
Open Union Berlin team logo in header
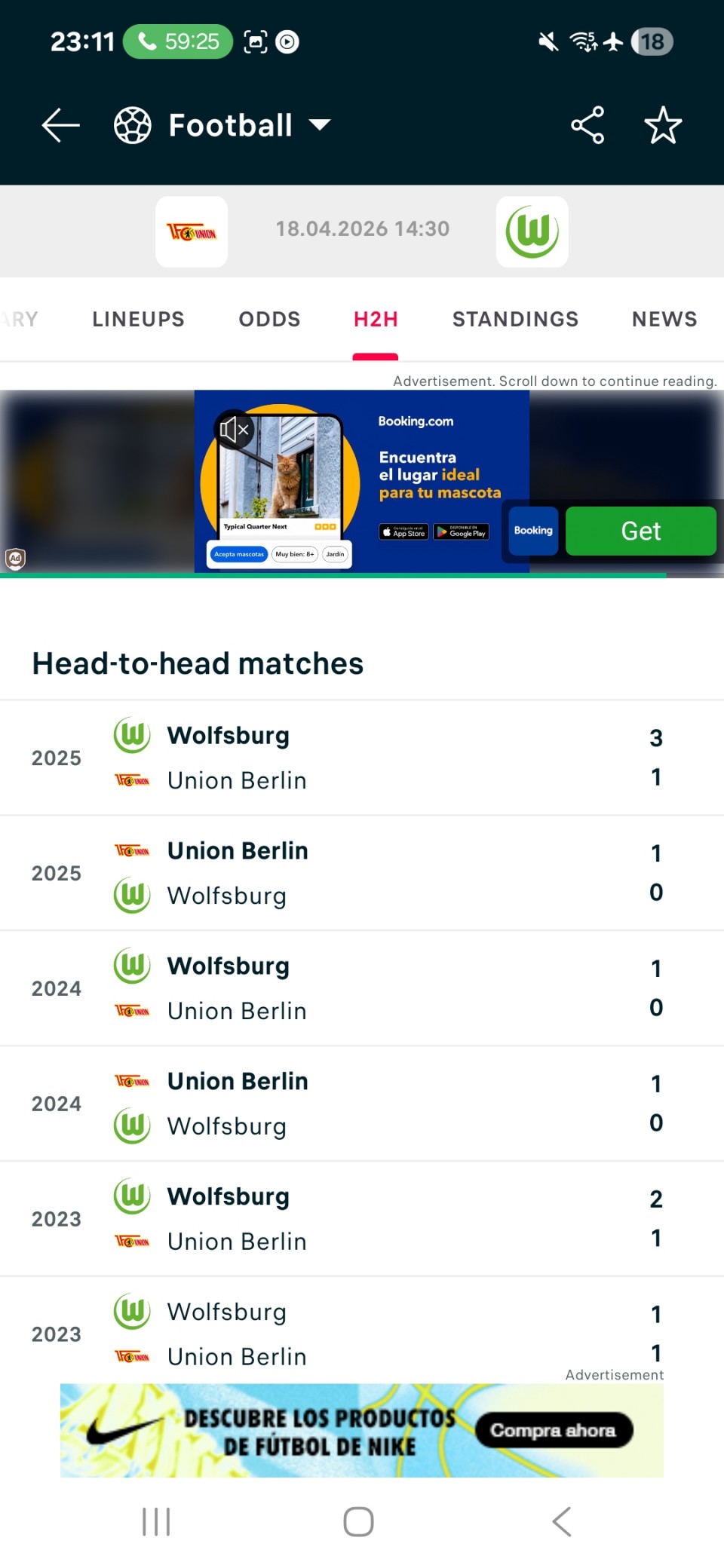(192, 231)
